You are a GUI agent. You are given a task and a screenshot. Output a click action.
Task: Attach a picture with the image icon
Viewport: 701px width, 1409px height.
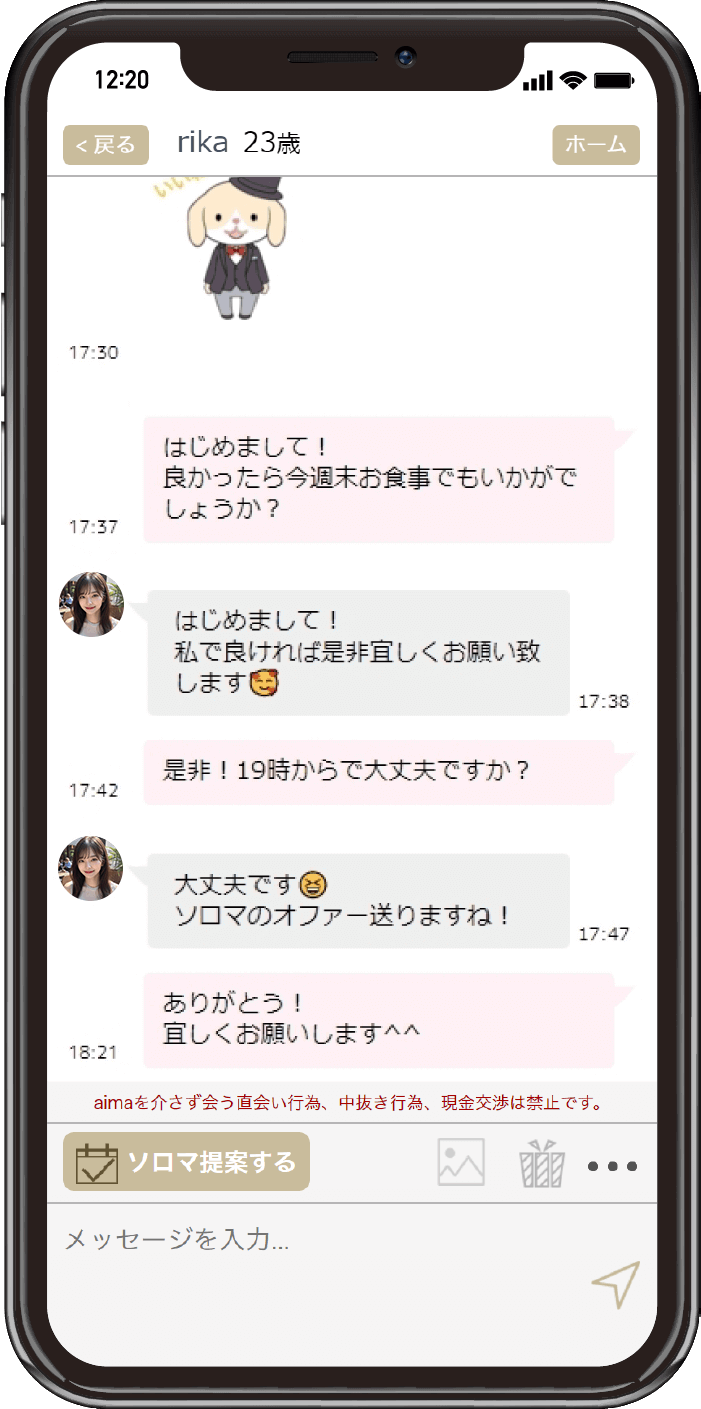[461, 1163]
